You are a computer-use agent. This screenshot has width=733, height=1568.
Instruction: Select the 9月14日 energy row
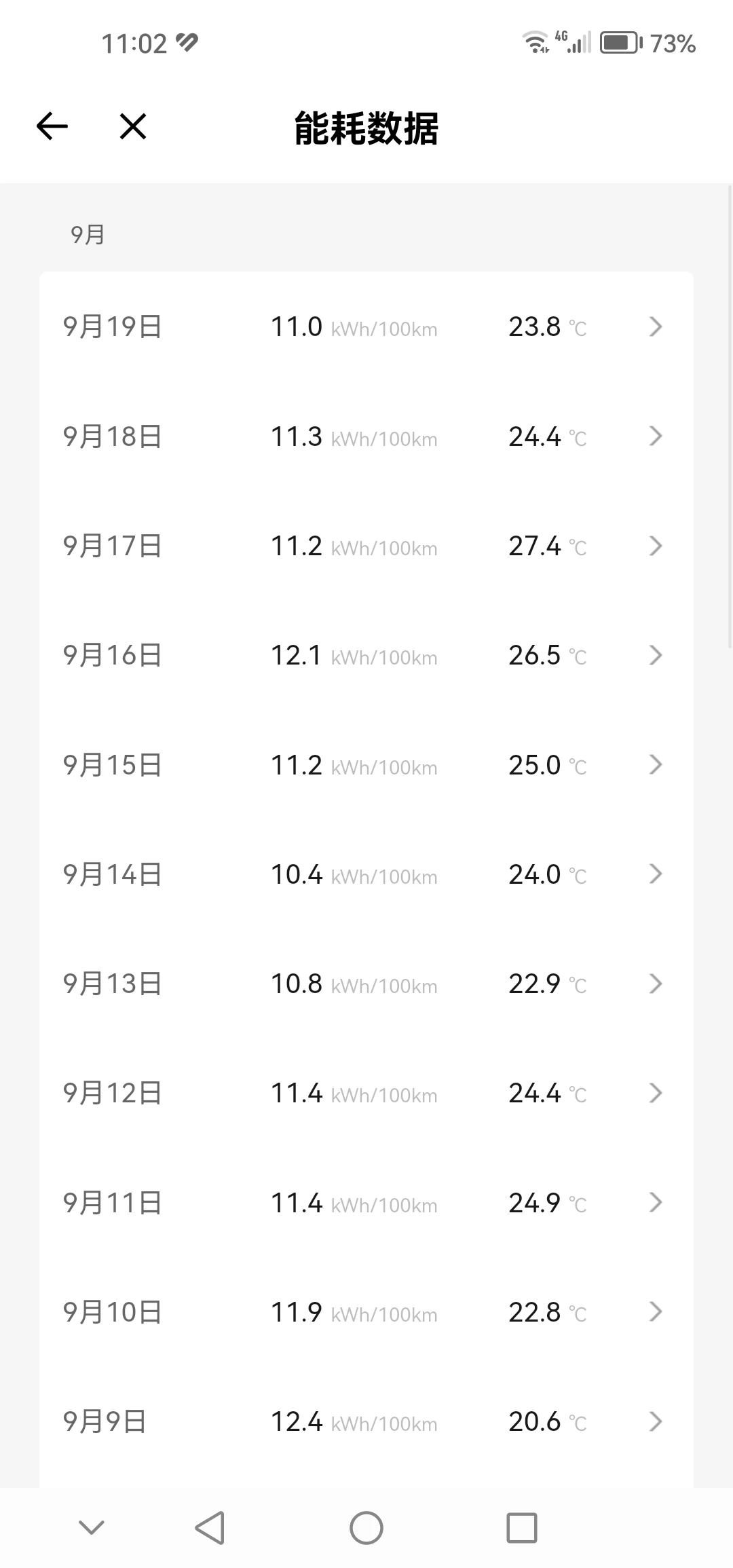(366, 874)
